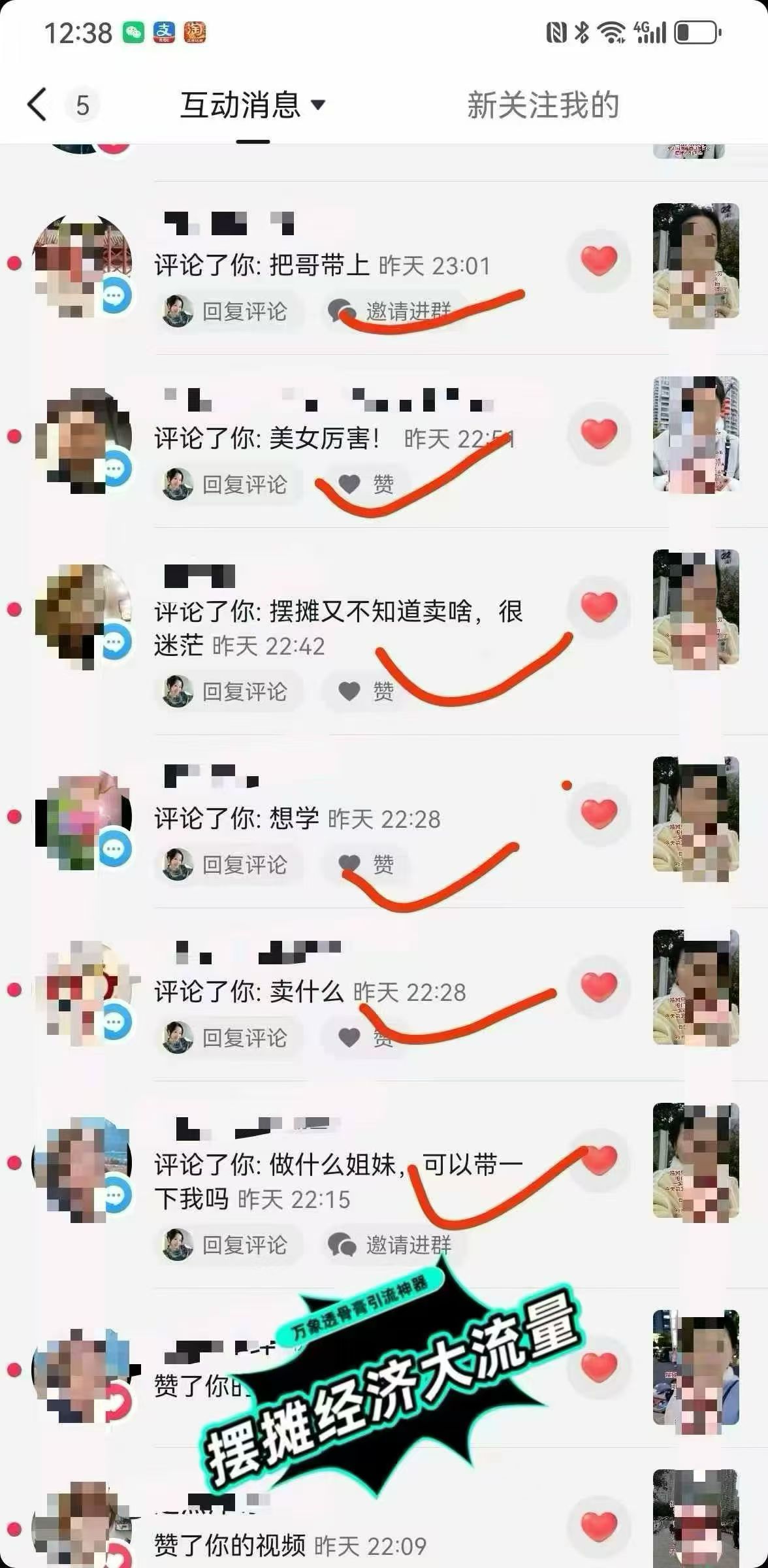This screenshot has width=768, height=1568.
Task: Like the comment 美女厉害! with 赞 button
Action: (x=367, y=484)
